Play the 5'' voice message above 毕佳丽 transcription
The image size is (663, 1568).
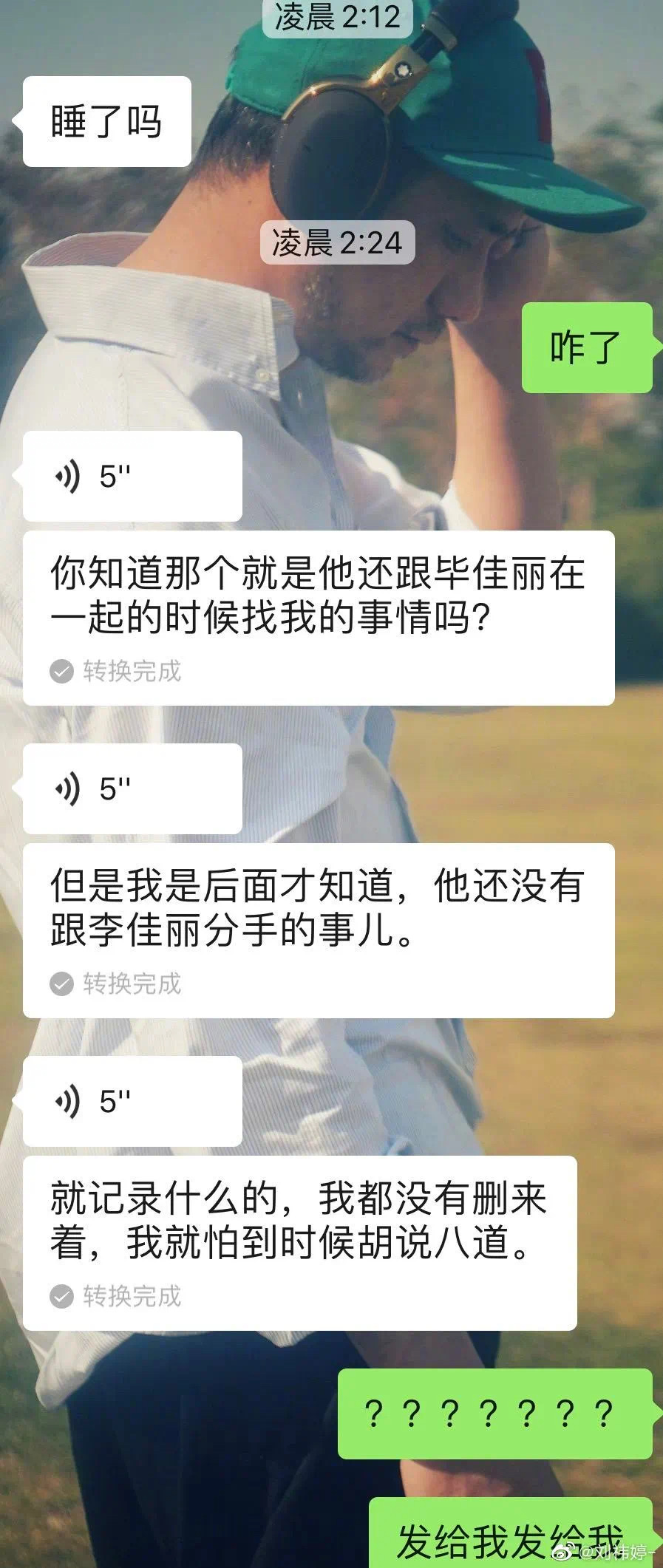coord(133,477)
